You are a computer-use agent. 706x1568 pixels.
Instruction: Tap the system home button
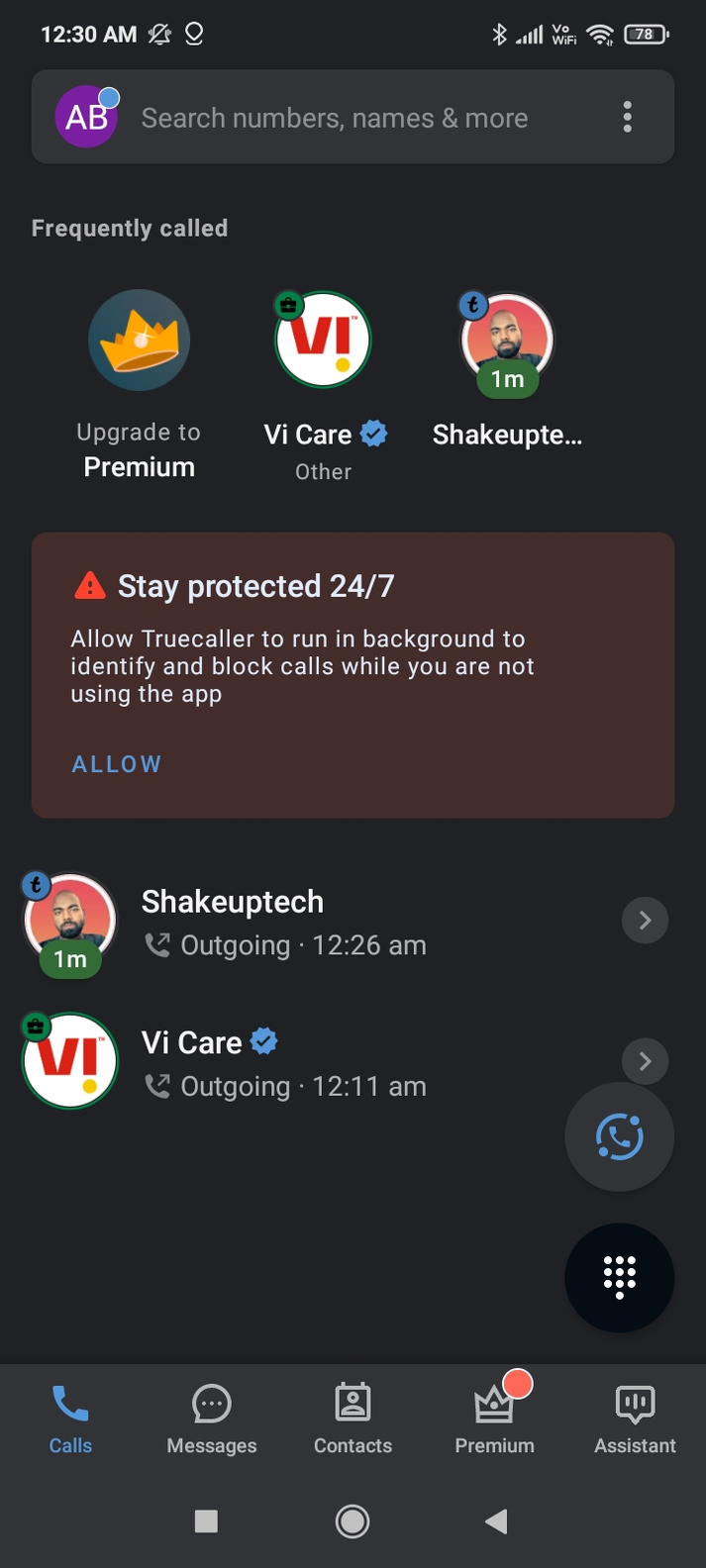(x=353, y=1521)
